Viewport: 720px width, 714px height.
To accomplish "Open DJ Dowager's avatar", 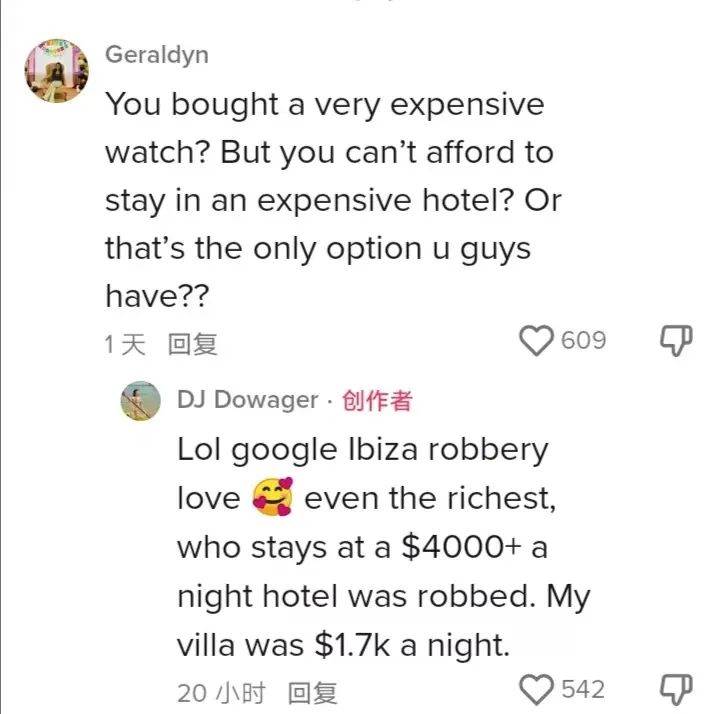I will pyautogui.click(x=140, y=401).
